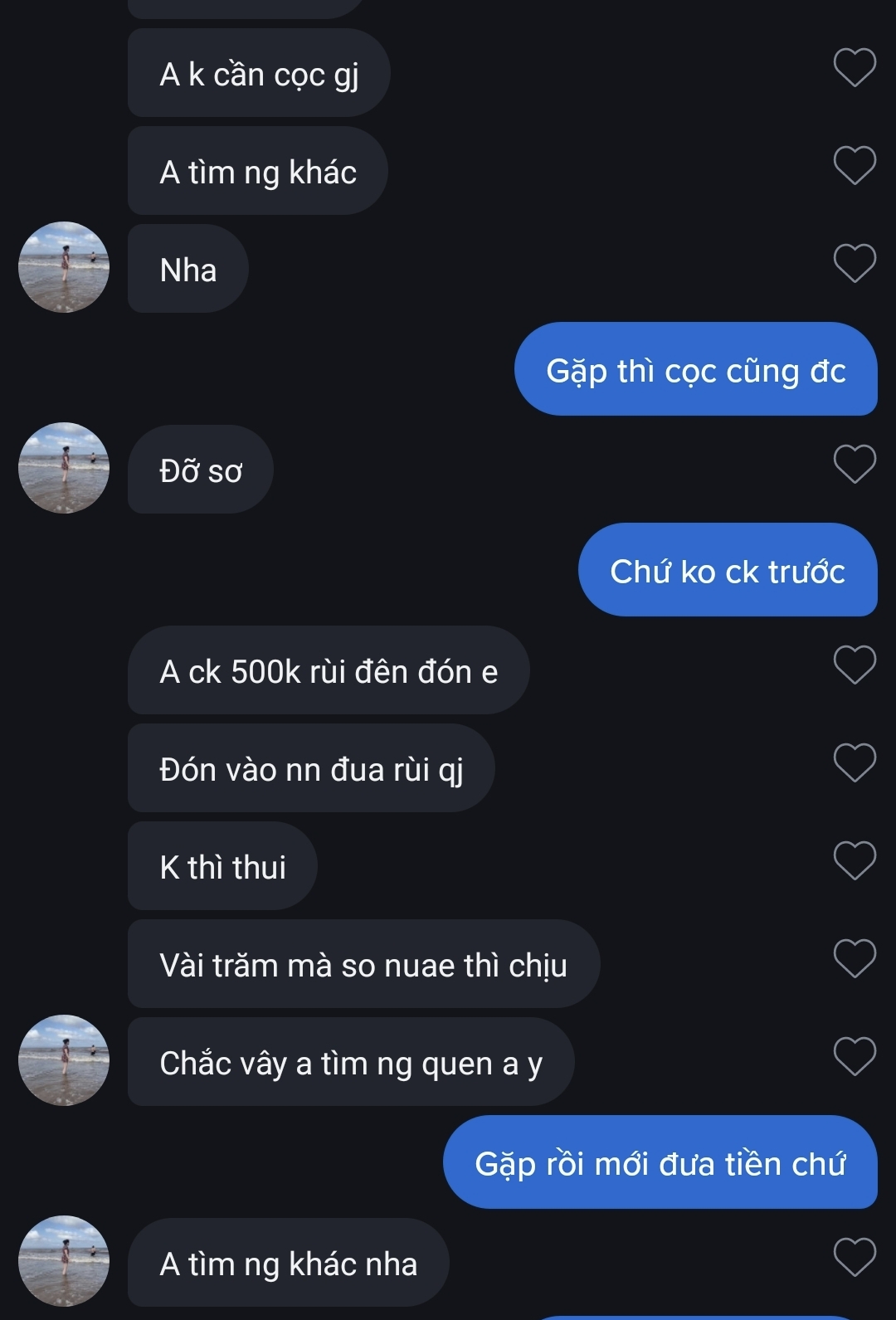Screen dimensions: 896x1320
Task: Open the avatar next to "Đỡ sơ"
Action: (x=64, y=468)
